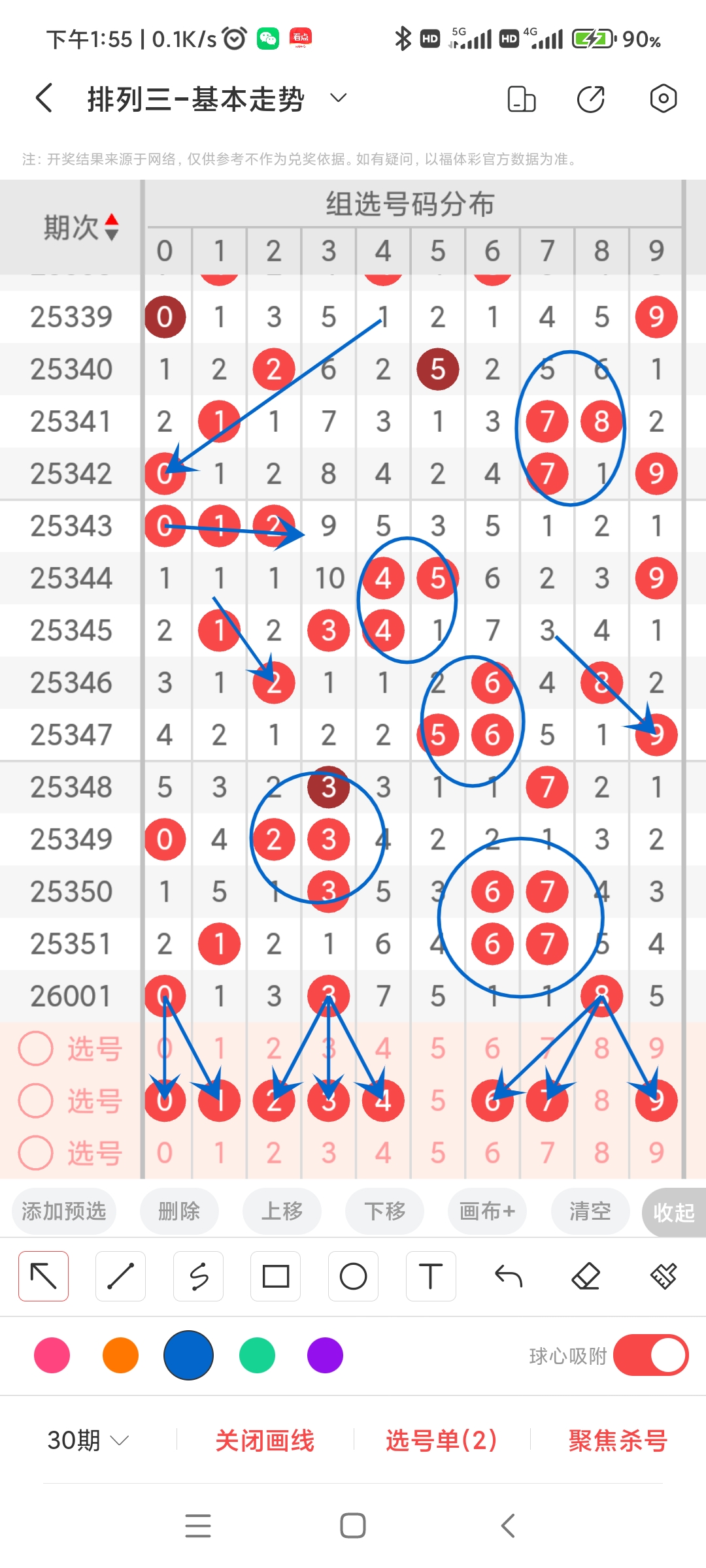Select the eraser tool
This screenshot has width=706, height=1568.
tap(586, 1275)
